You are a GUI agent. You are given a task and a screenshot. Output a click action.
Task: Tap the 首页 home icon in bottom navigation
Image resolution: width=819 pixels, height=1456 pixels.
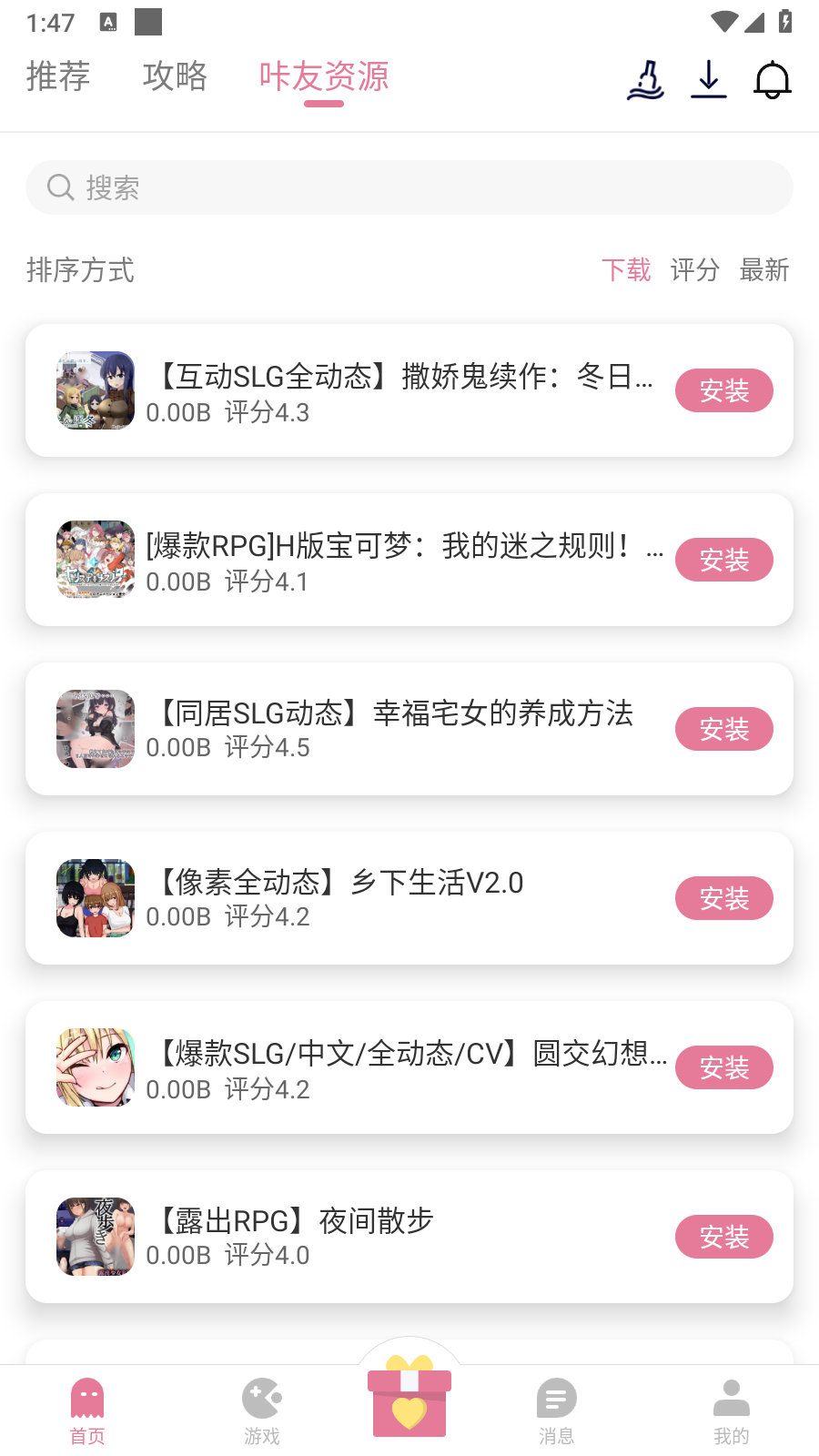pos(86,1405)
